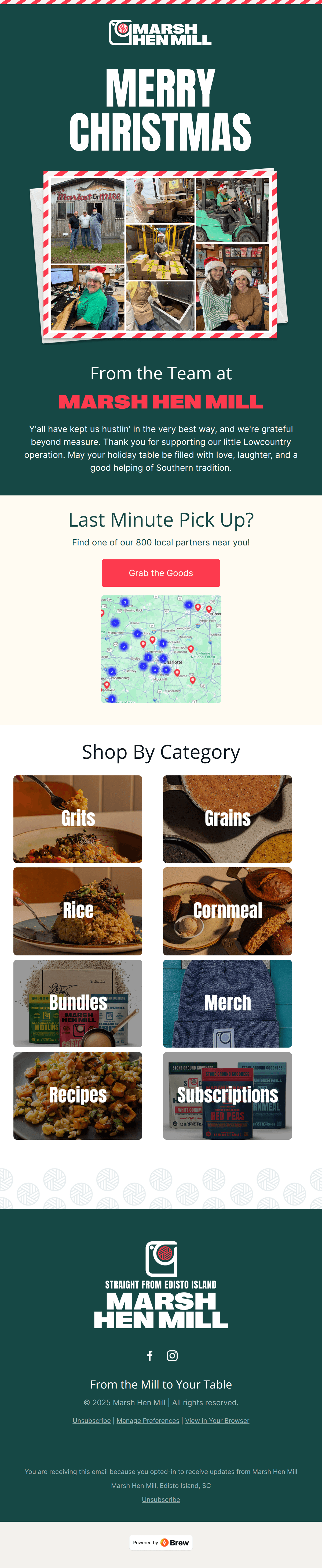Open the Grains category

227,819
